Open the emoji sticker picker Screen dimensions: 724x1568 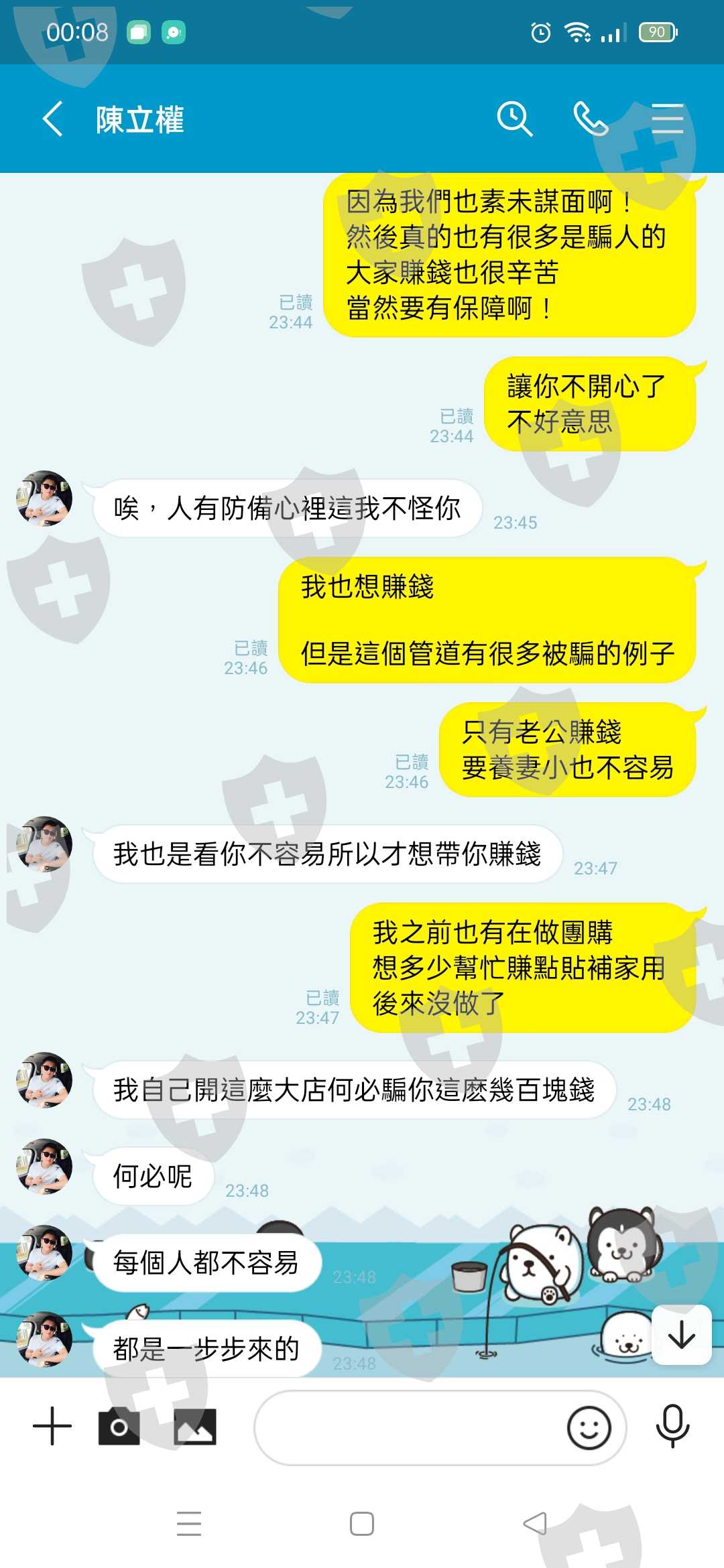click(589, 1427)
